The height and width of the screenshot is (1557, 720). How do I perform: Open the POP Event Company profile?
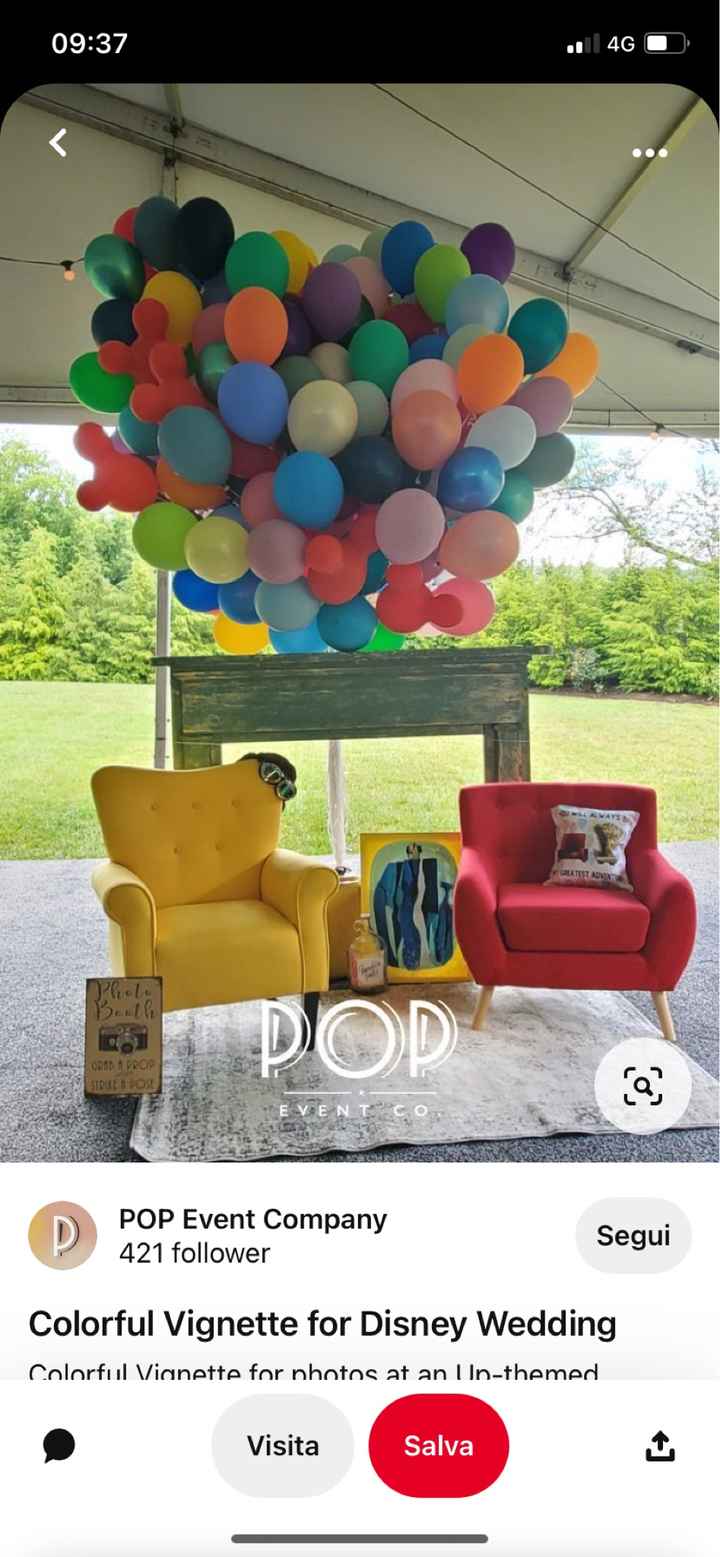pyautogui.click(x=252, y=1220)
